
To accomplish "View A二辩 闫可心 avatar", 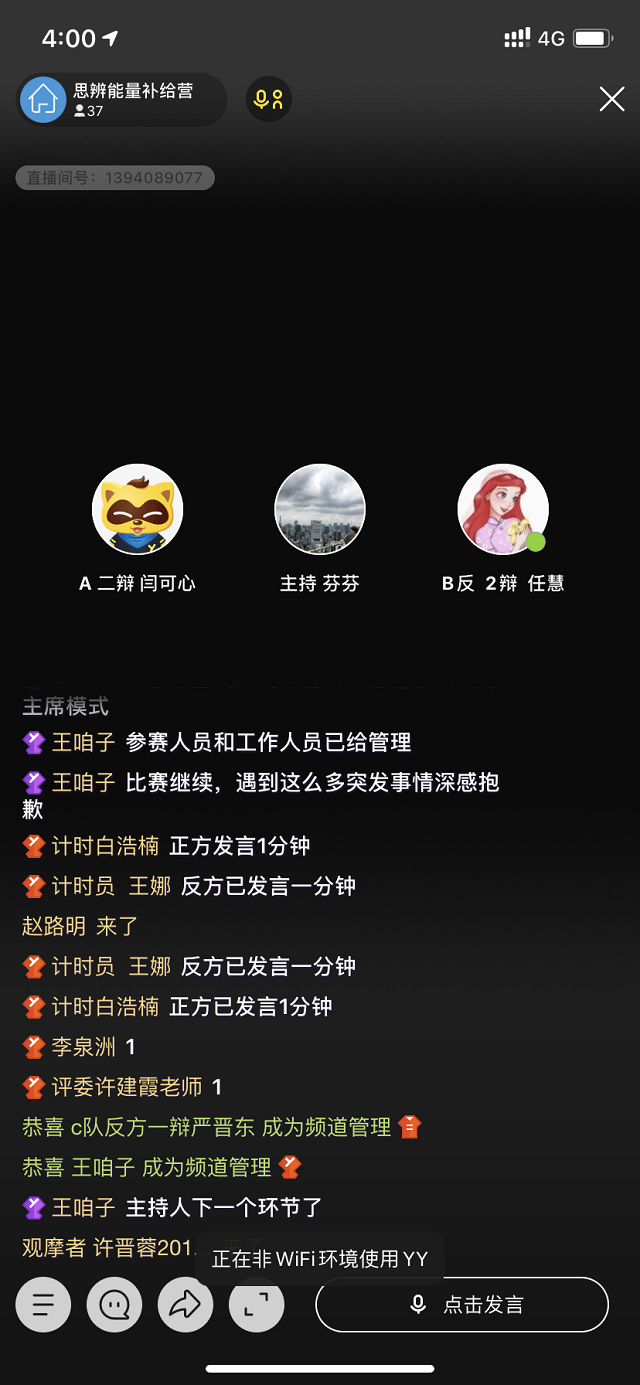I will pyautogui.click(x=138, y=509).
